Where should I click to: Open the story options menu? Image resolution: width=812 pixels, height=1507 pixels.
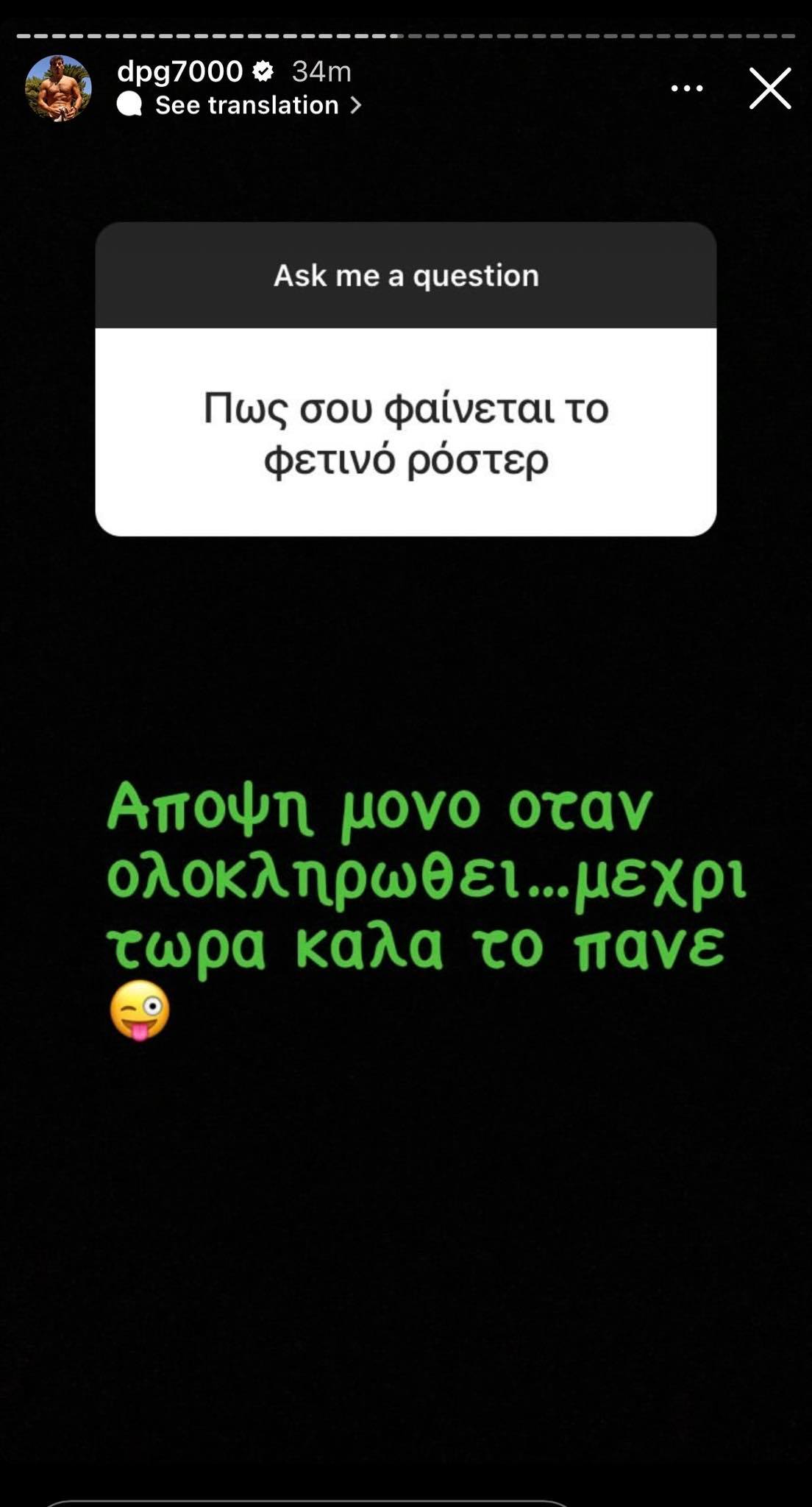click(686, 88)
